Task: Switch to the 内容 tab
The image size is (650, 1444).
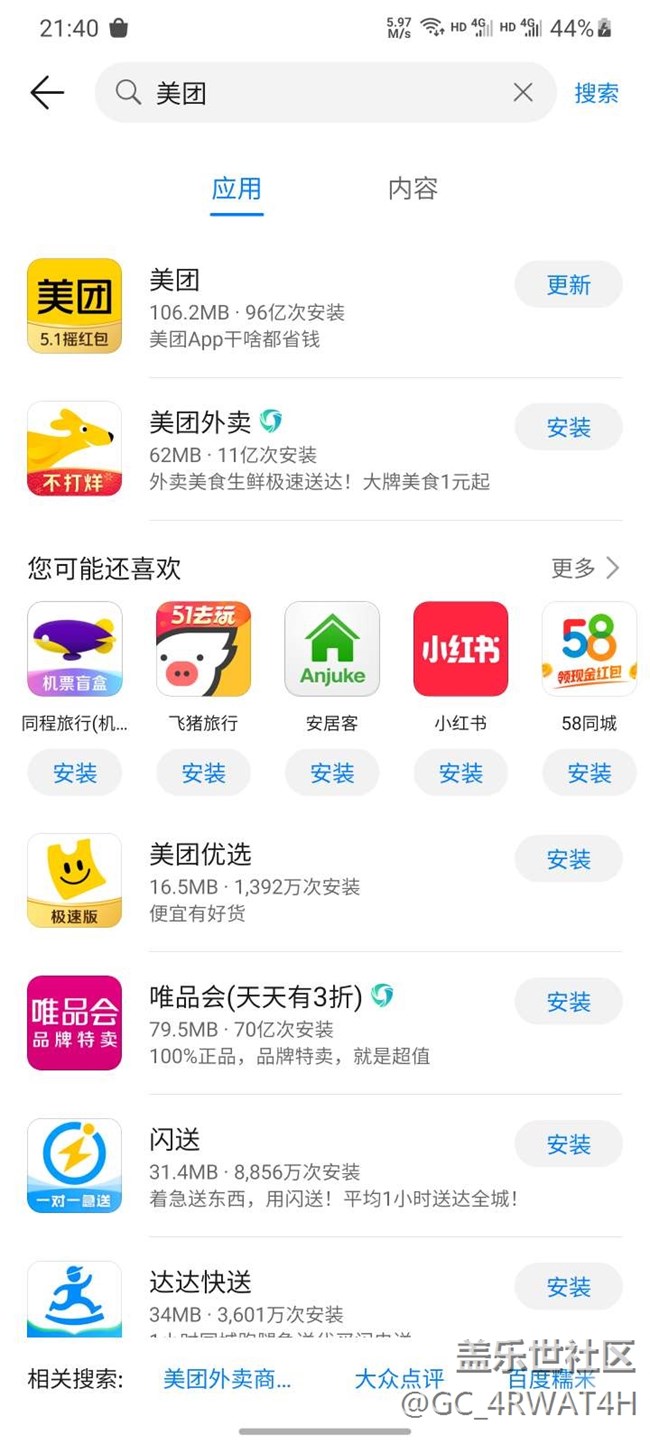Action: coord(413,188)
